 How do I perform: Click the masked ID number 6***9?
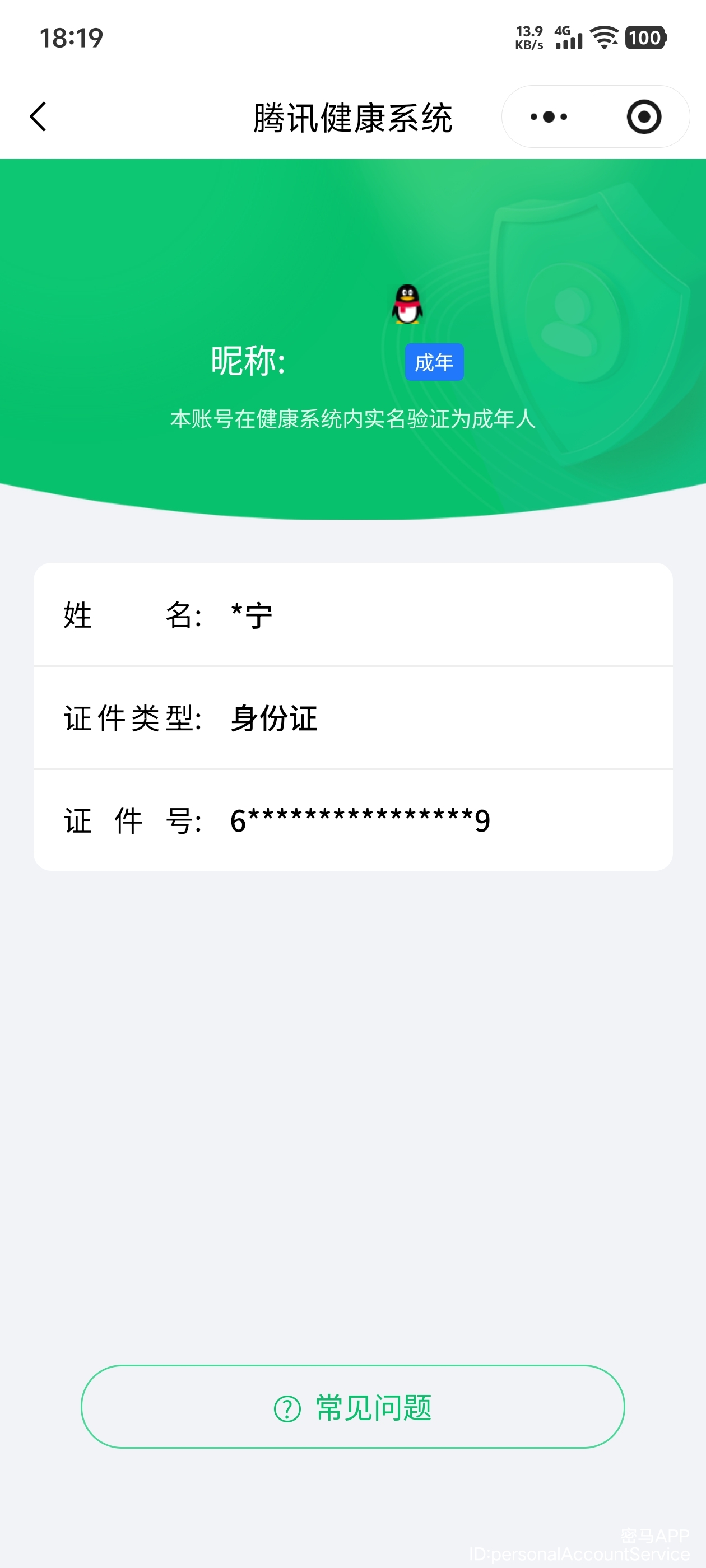click(x=359, y=820)
